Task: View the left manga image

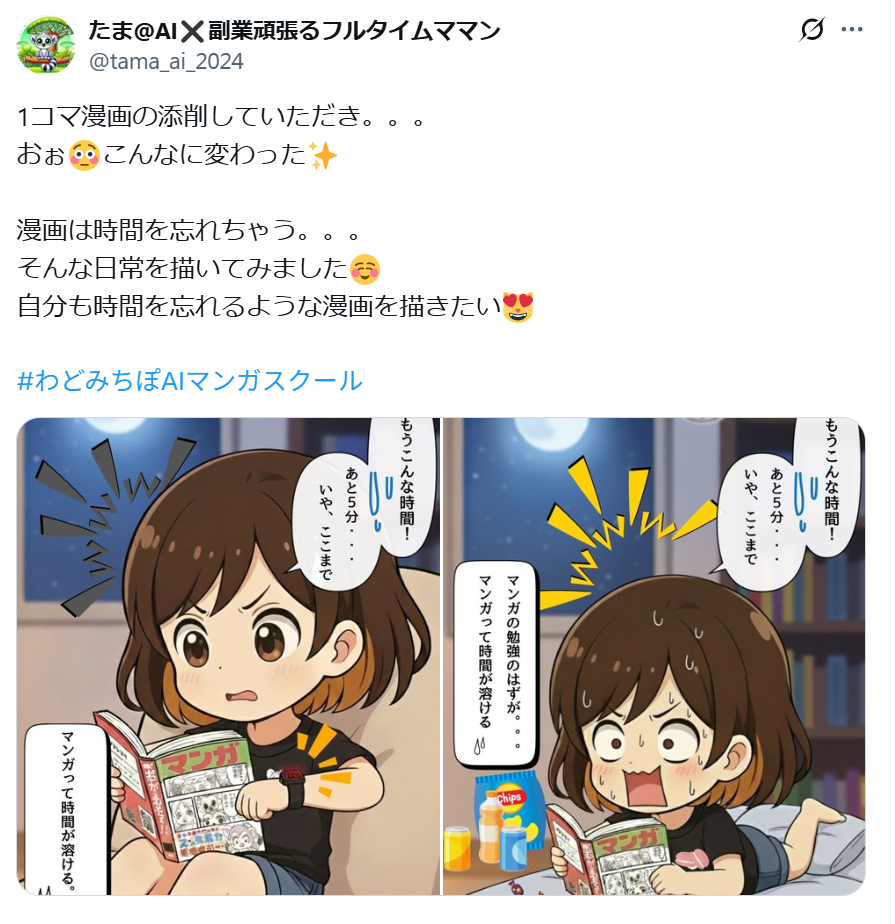Action: pos(228,656)
